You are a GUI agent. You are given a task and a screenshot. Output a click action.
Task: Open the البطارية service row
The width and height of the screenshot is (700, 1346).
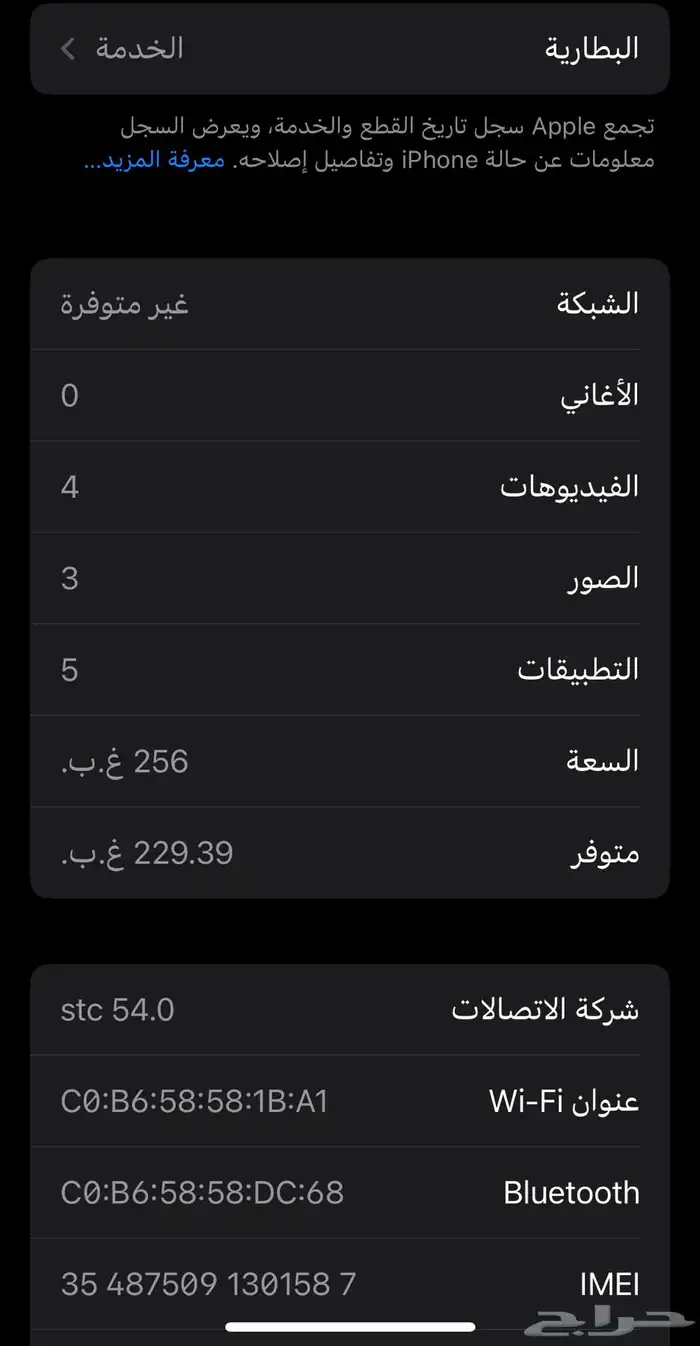coord(350,48)
